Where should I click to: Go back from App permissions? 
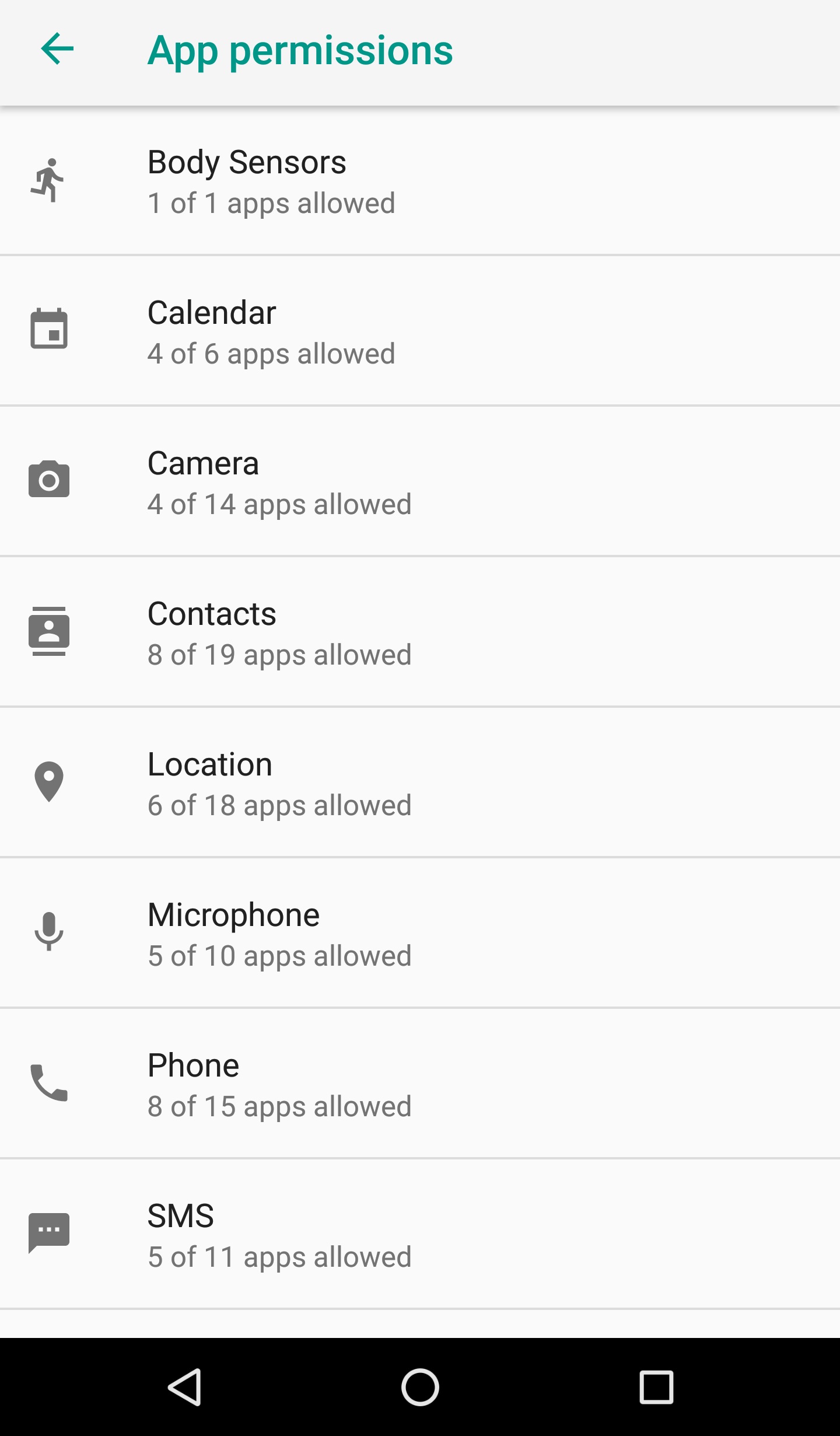pyautogui.click(x=57, y=49)
